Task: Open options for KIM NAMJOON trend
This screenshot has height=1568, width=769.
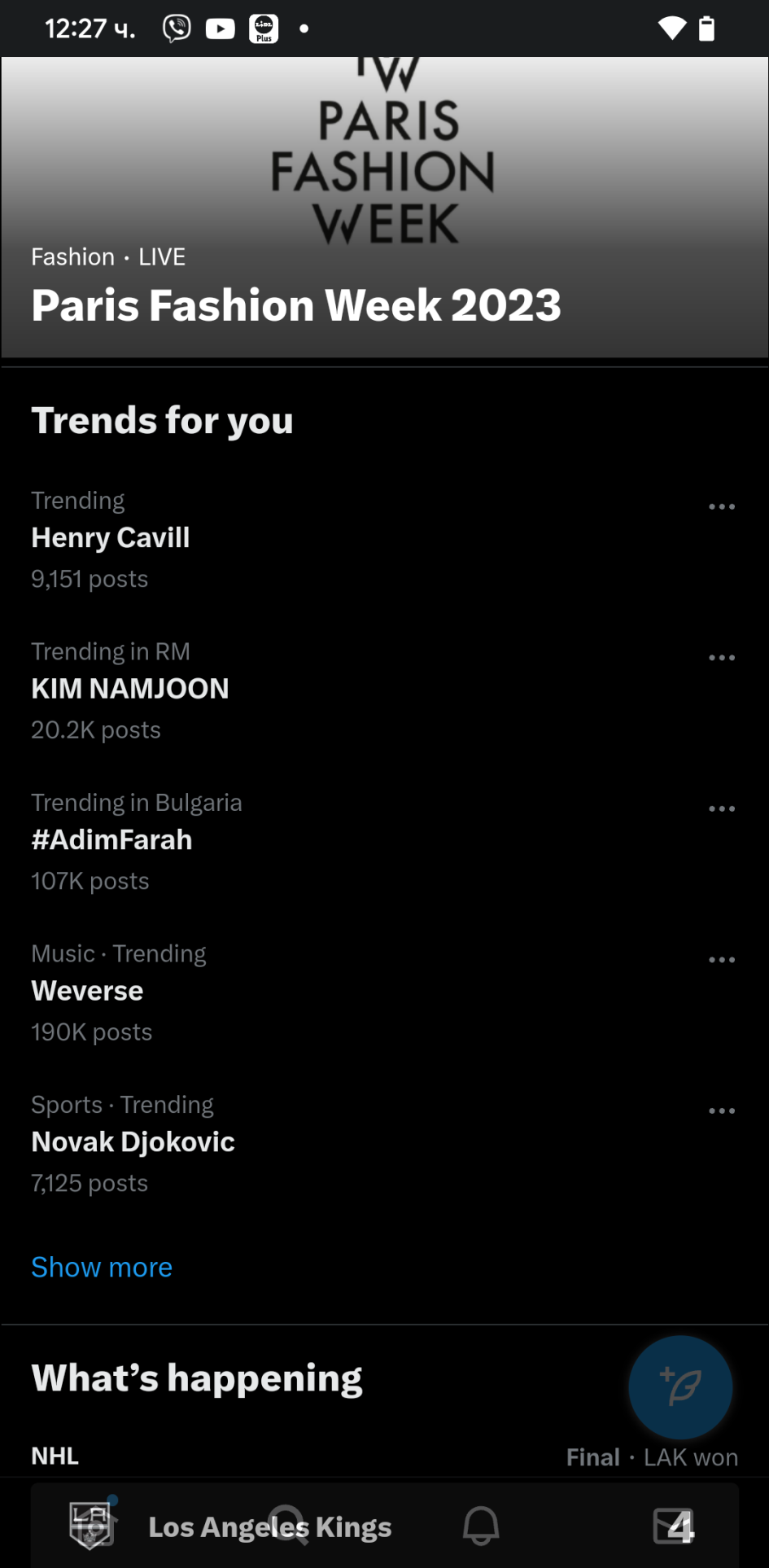Action: tap(722, 657)
